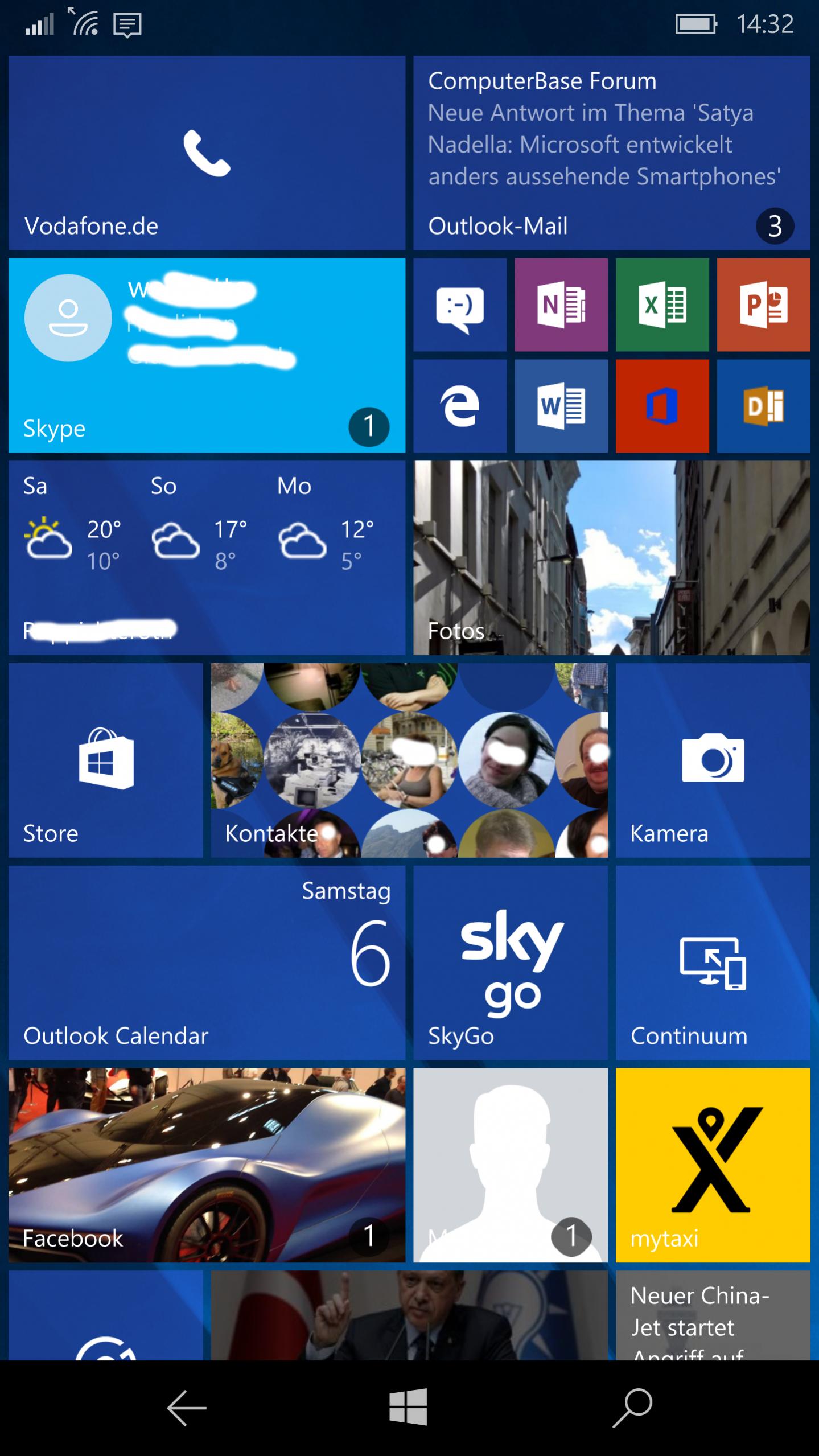Open the Fotos tile
Viewport: 819px width, 1456px height.
pyautogui.click(x=611, y=558)
